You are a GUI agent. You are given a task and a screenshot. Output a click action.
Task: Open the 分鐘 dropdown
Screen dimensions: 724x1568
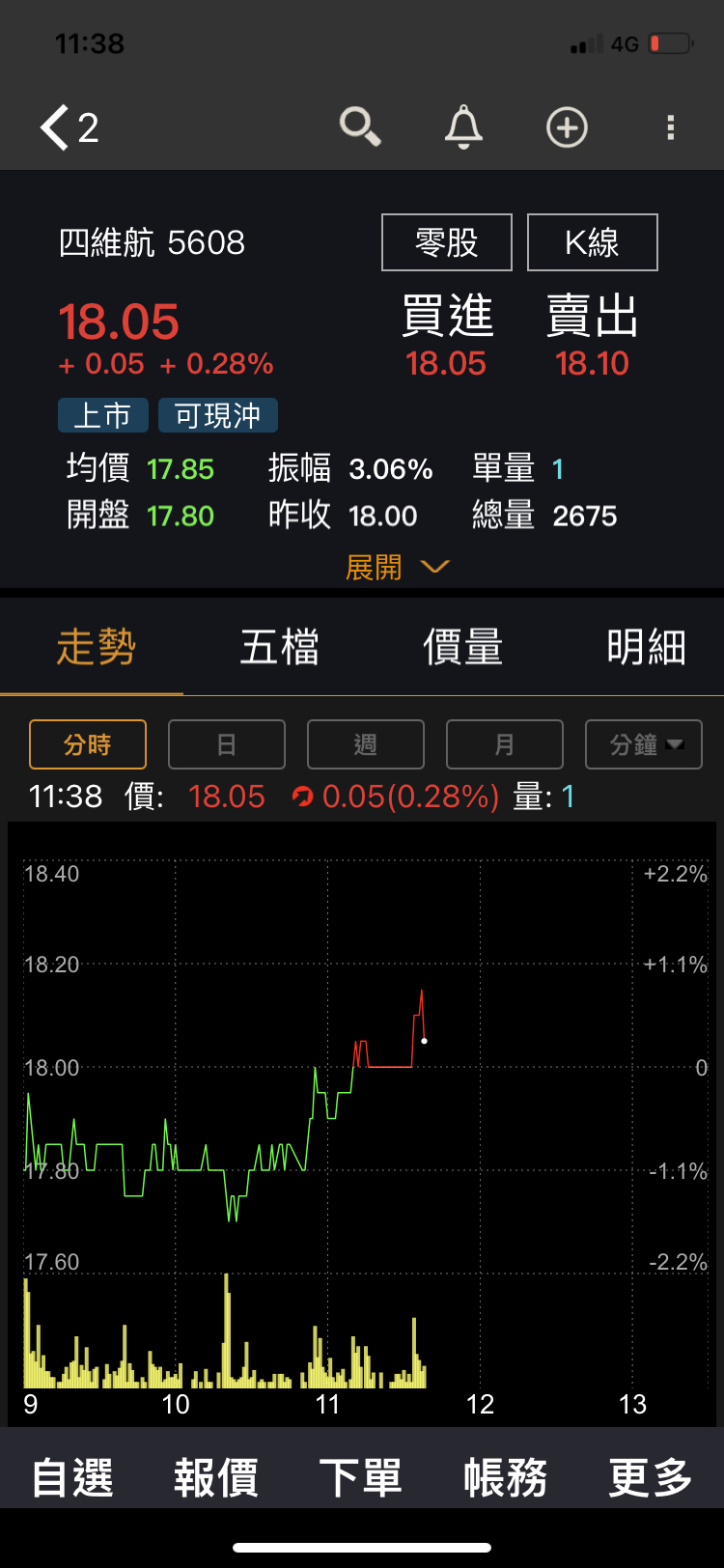(644, 744)
